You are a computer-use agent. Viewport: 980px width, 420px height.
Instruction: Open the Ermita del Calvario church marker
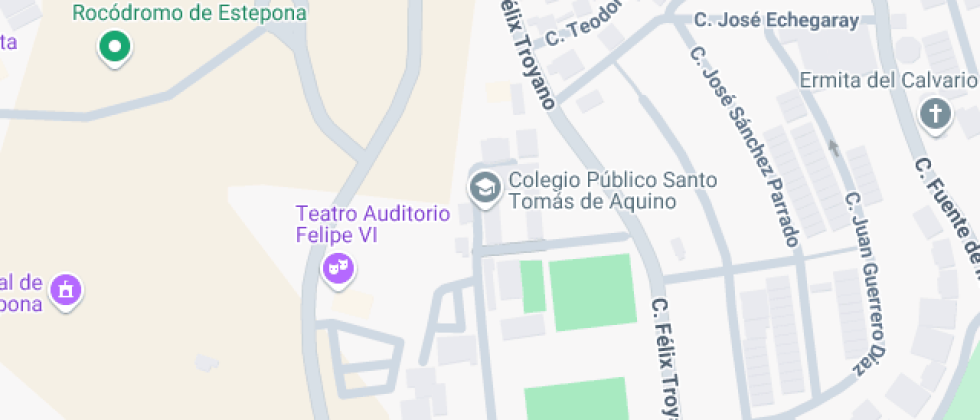click(935, 113)
